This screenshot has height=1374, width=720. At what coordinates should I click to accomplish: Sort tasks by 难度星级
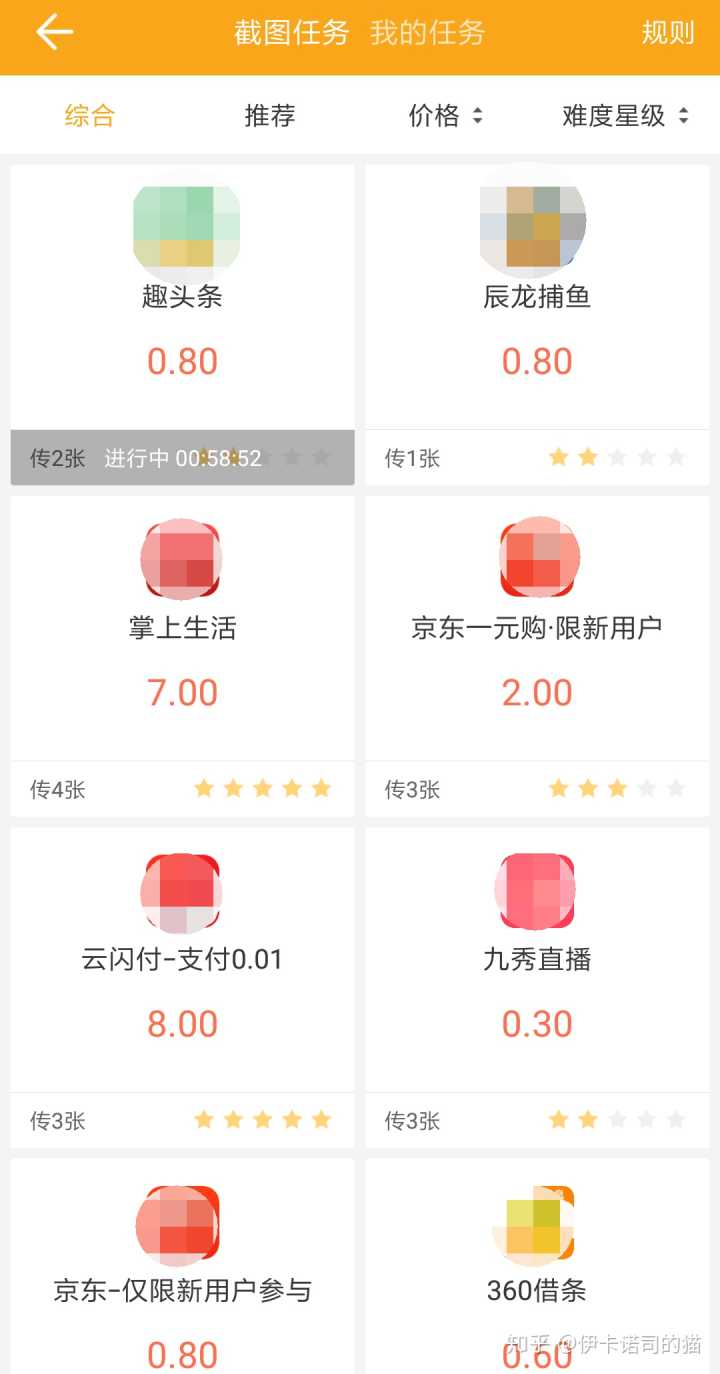625,116
